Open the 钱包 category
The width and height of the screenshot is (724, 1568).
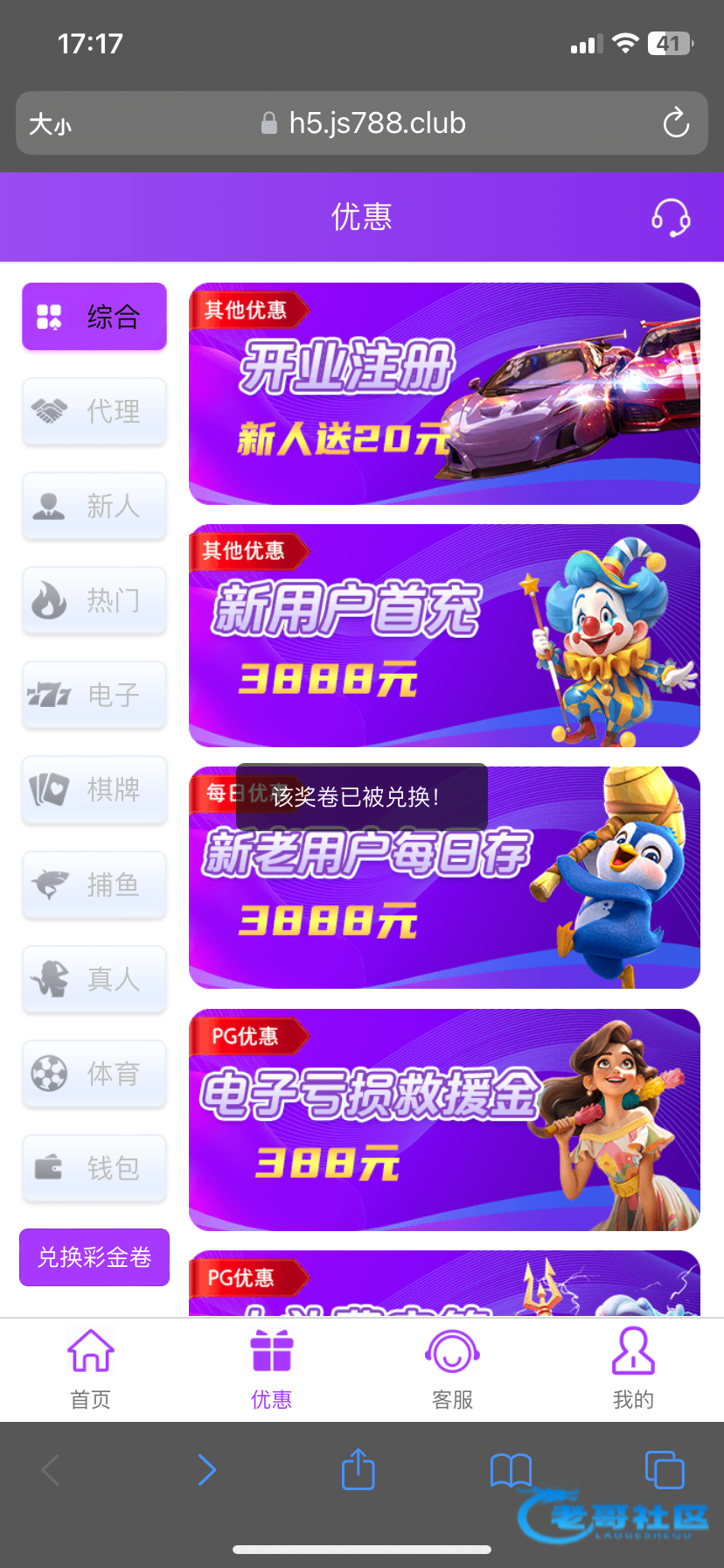pyautogui.click(x=94, y=1168)
